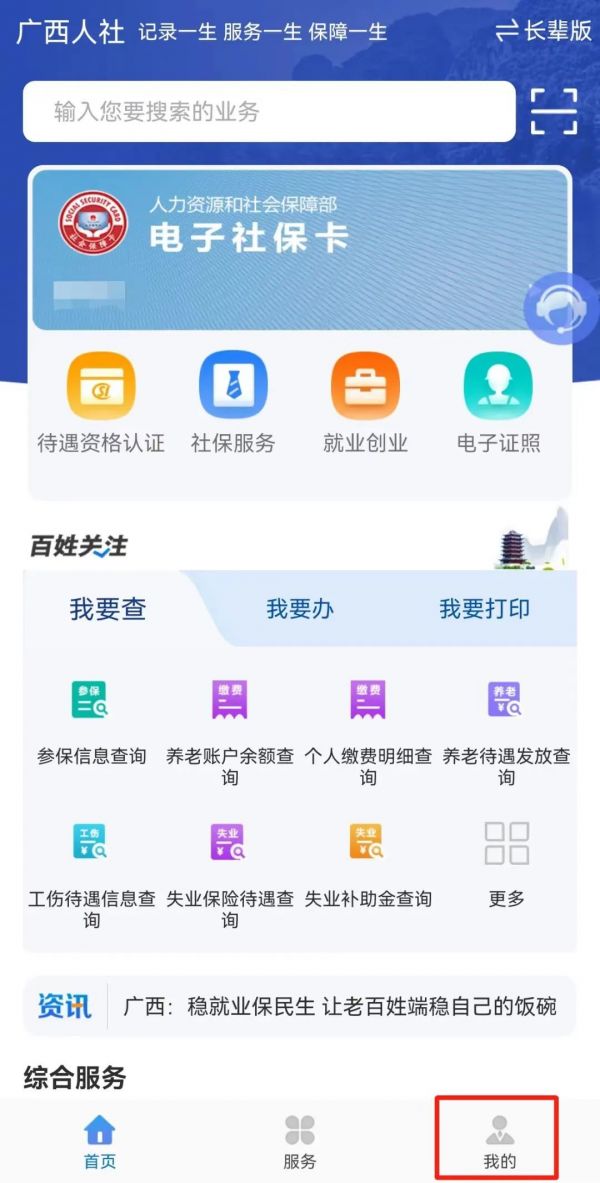Show 更多 query services
This screenshot has width=600, height=1183.
506,864
